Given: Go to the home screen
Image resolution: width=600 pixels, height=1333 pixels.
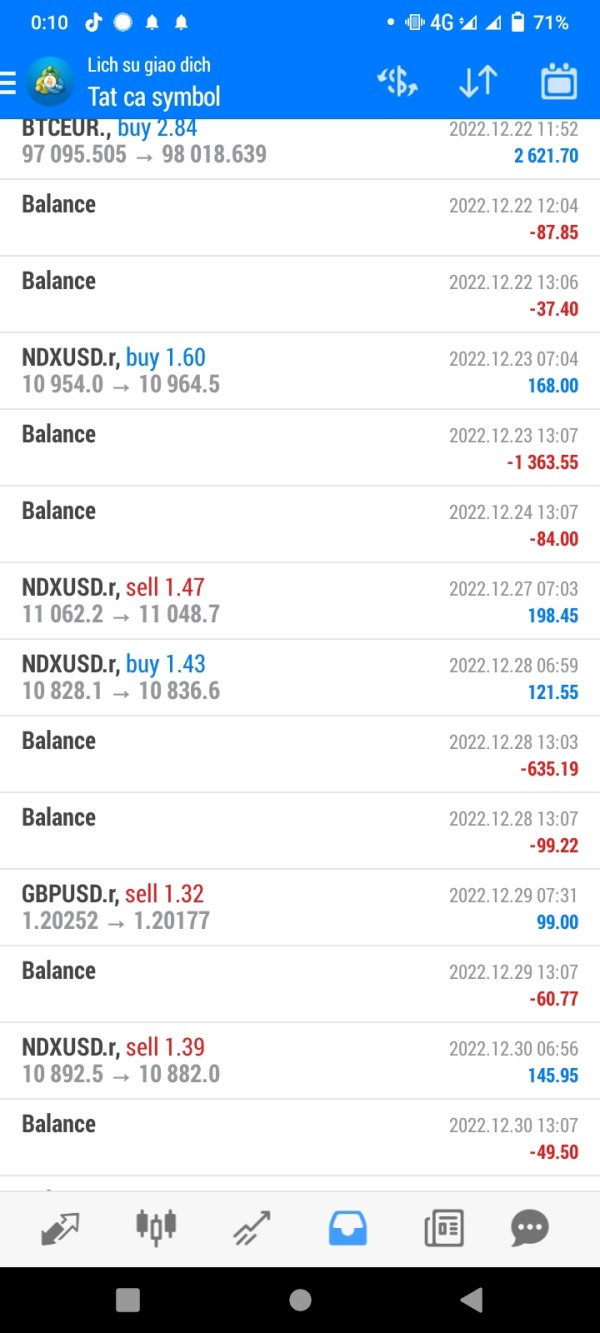Looking at the screenshot, I should pos(300,1299).
